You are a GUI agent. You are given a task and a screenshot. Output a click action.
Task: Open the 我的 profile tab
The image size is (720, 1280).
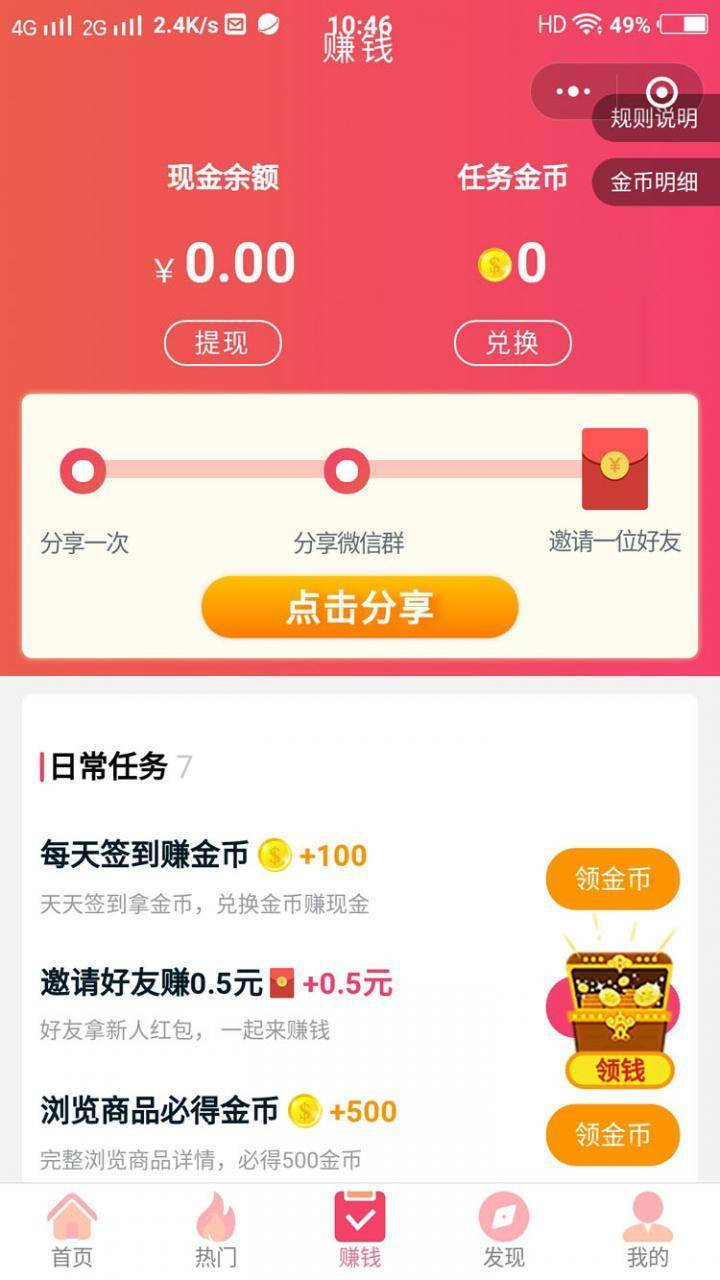point(647,1231)
